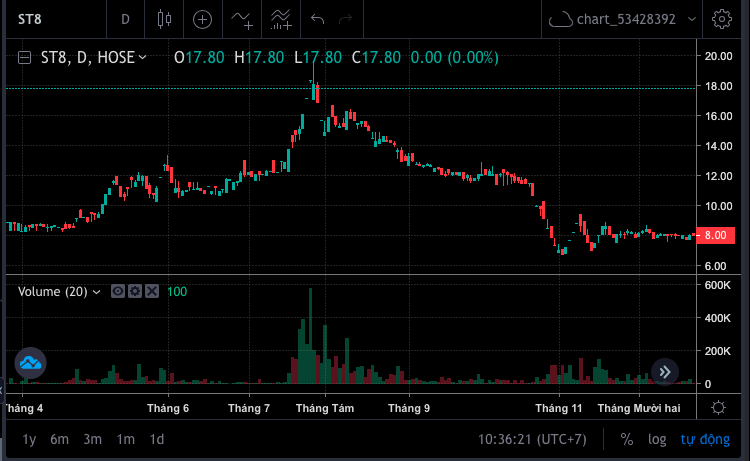Open Volume indicator settings
Viewport: 750px width, 461px height.
pos(135,292)
